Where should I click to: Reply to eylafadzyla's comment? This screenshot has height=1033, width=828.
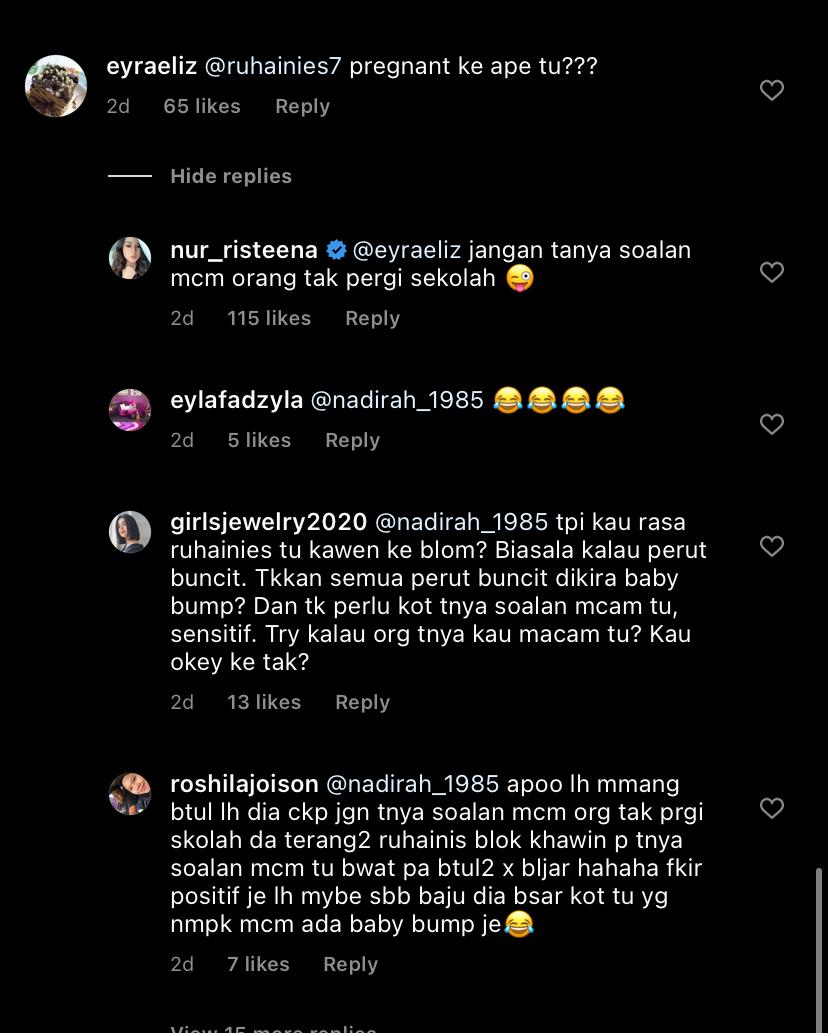(x=352, y=440)
